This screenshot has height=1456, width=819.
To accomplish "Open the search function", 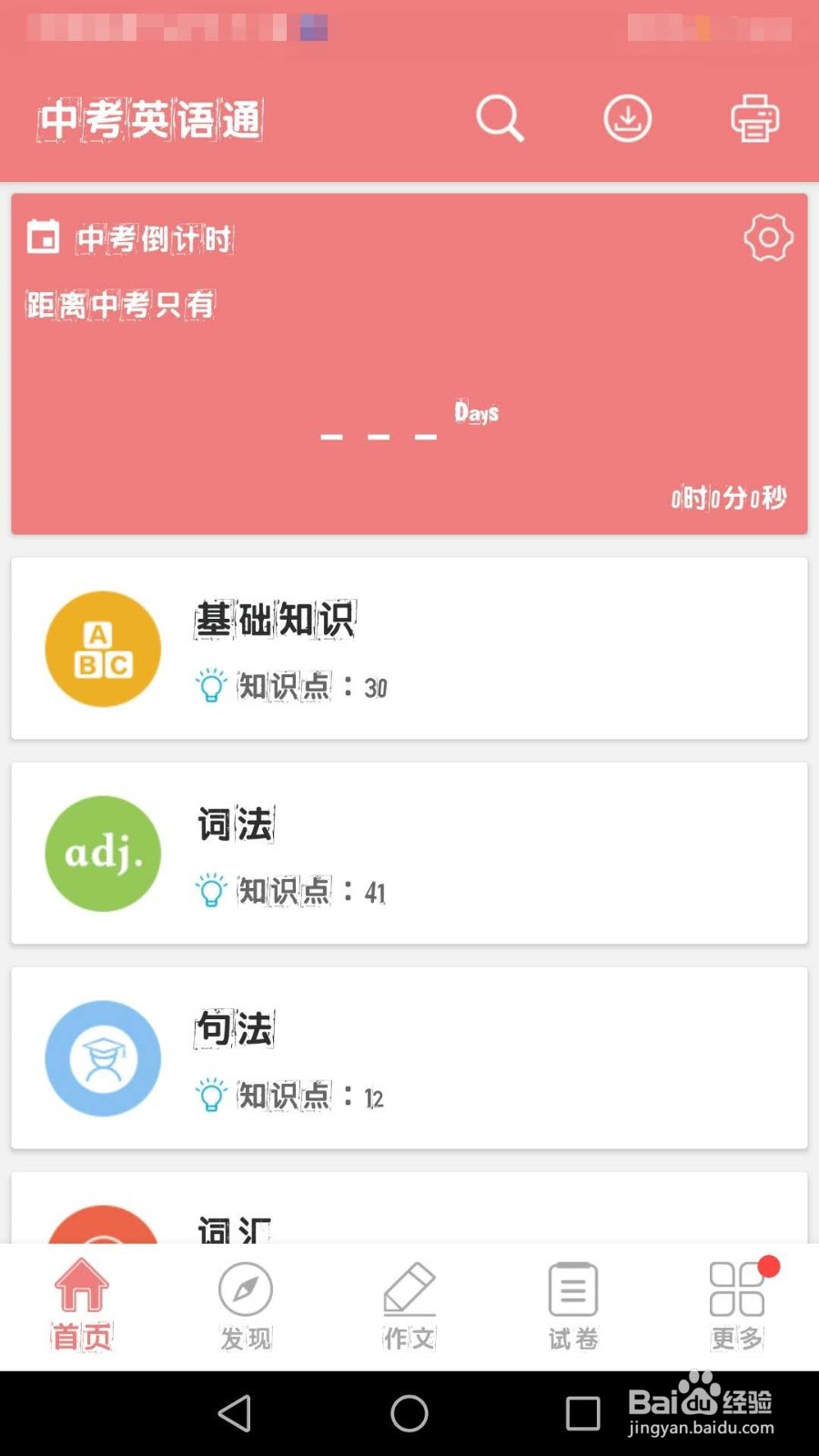I will click(500, 117).
